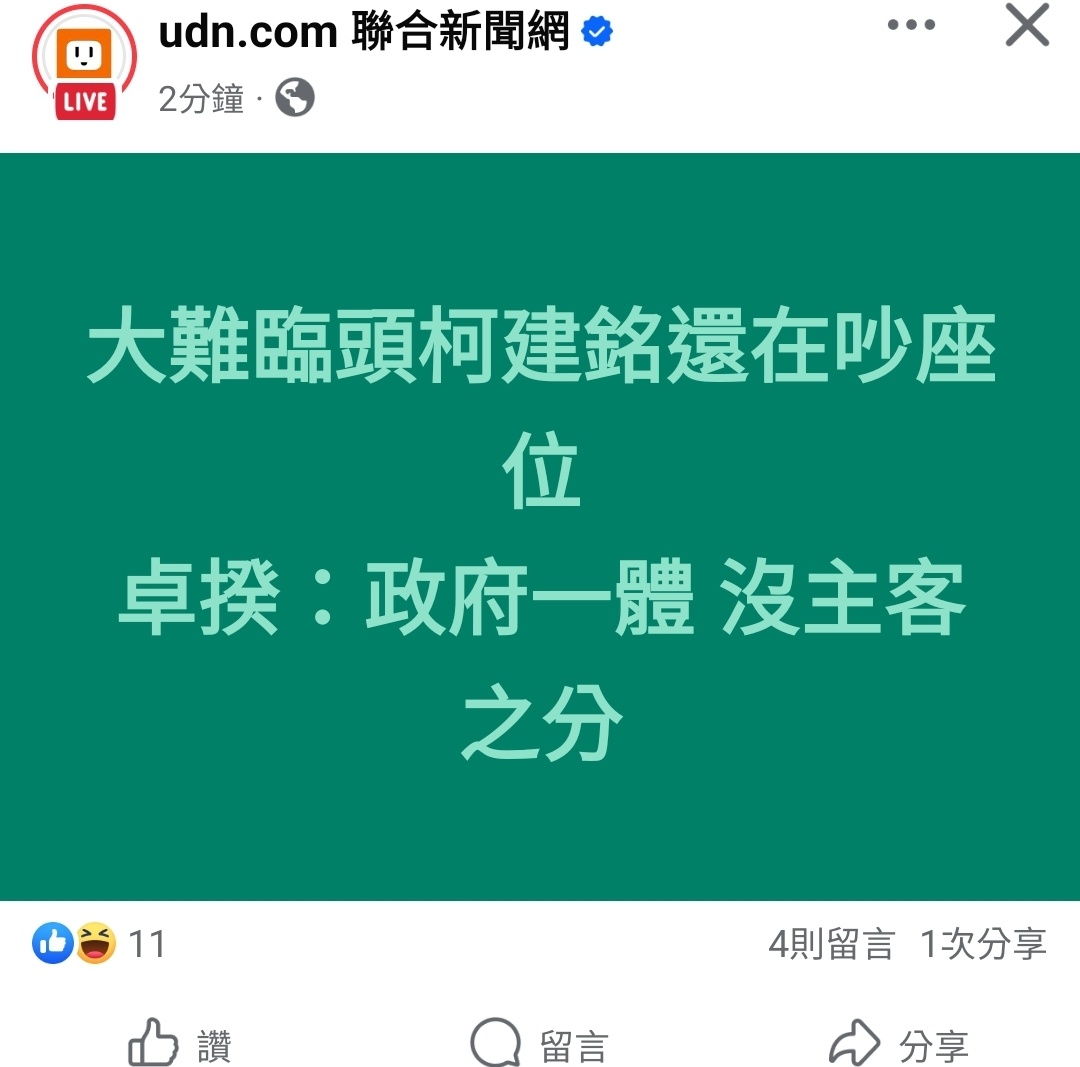
Task: Write a comment using 留言
Action: click(540, 1045)
